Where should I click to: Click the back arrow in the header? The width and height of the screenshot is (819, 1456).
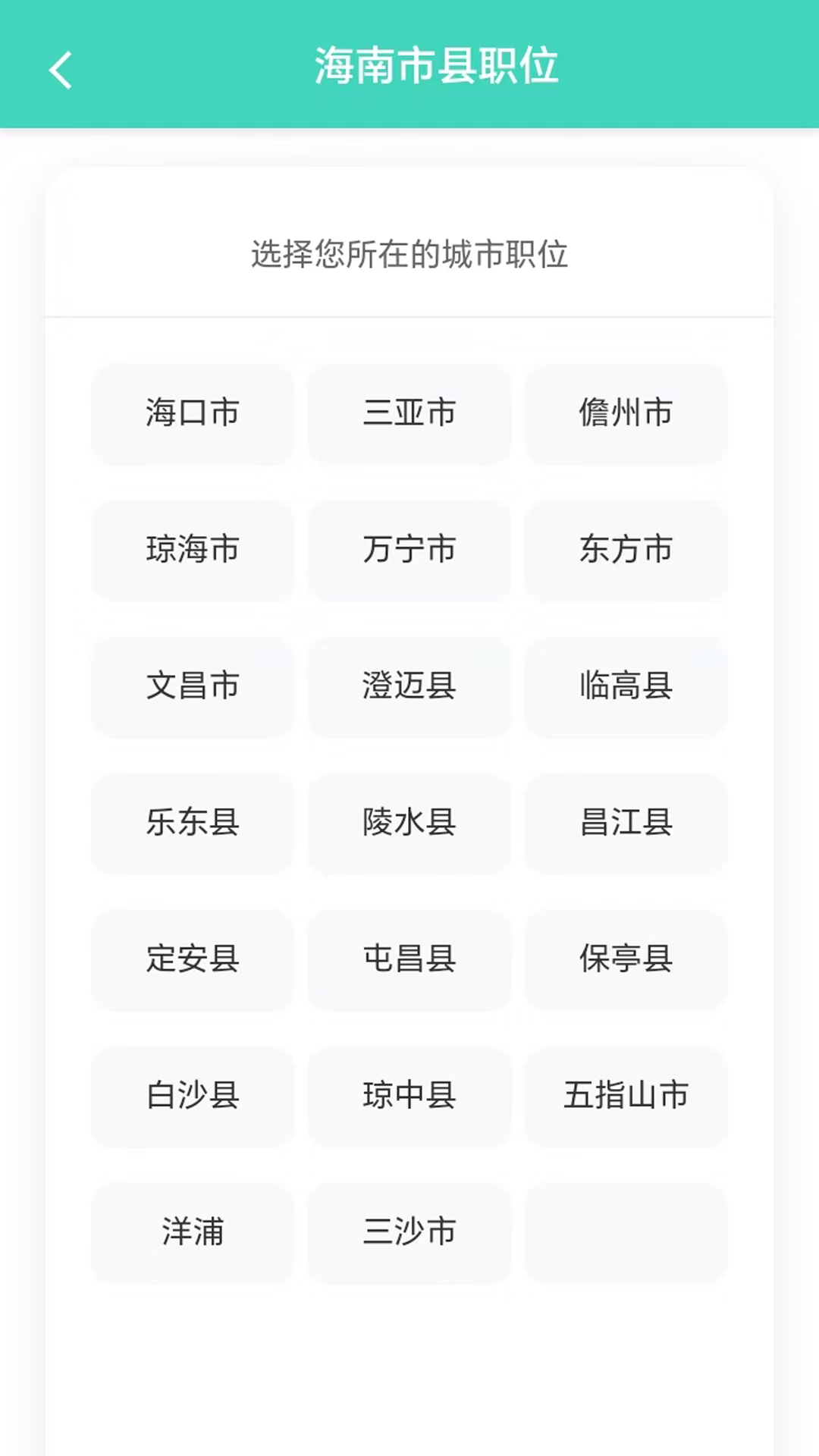click(x=61, y=68)
